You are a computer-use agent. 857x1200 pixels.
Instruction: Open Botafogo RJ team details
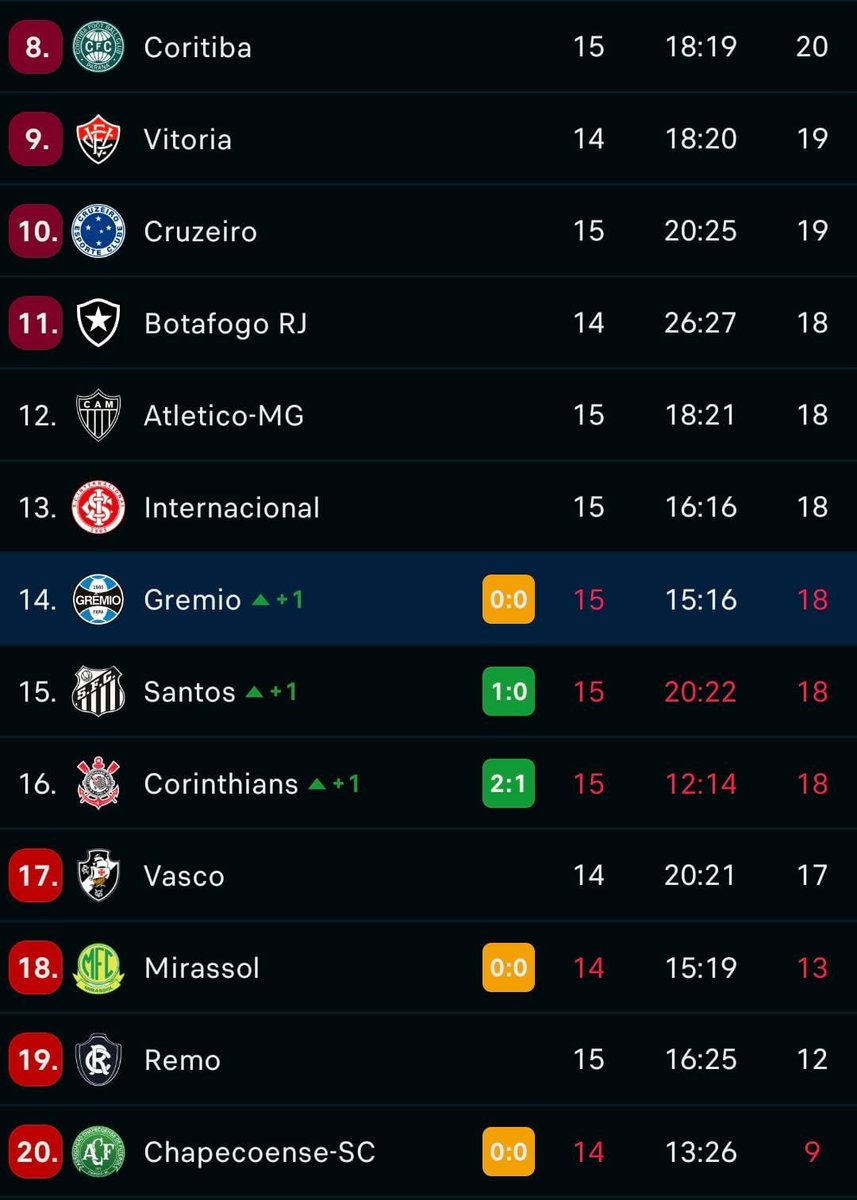[428, 323]
